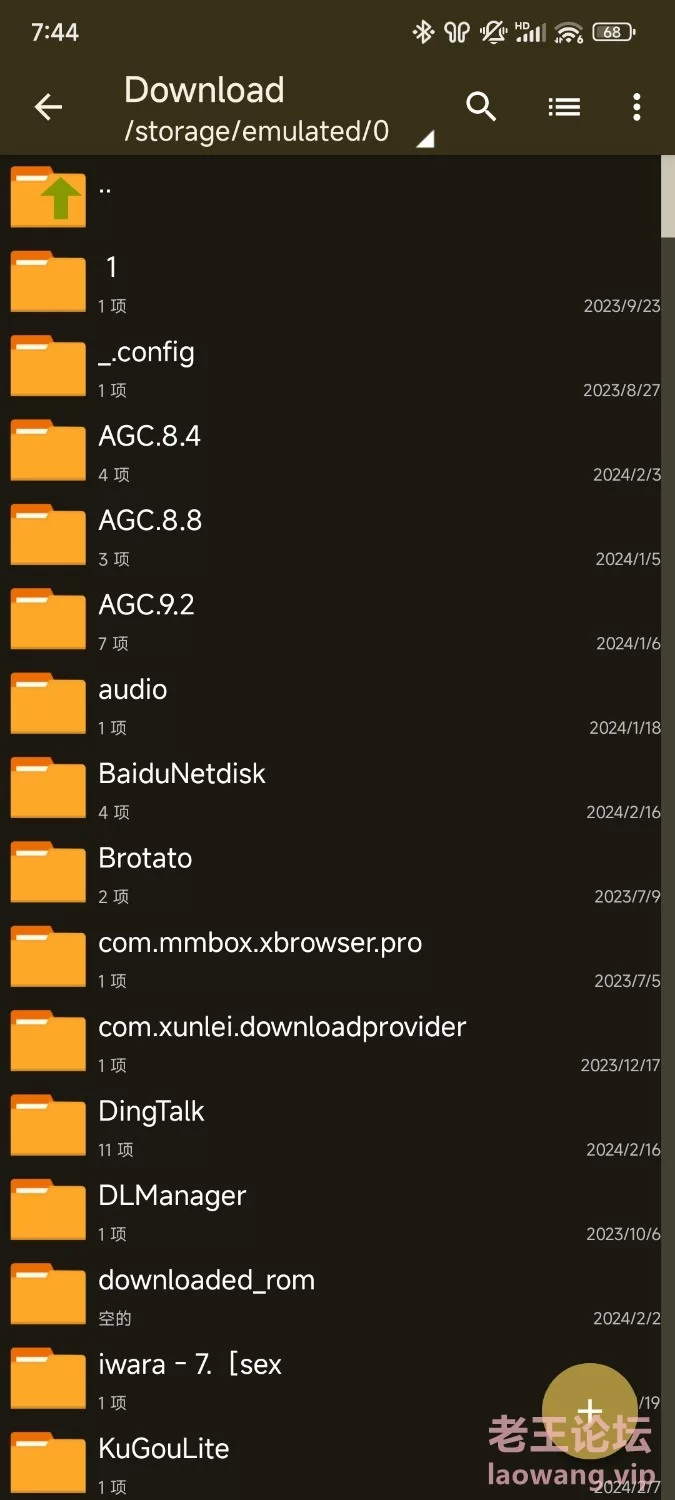Open the DLManager folder
This screenshot has height=1500, width=675.
point(330,1210)
